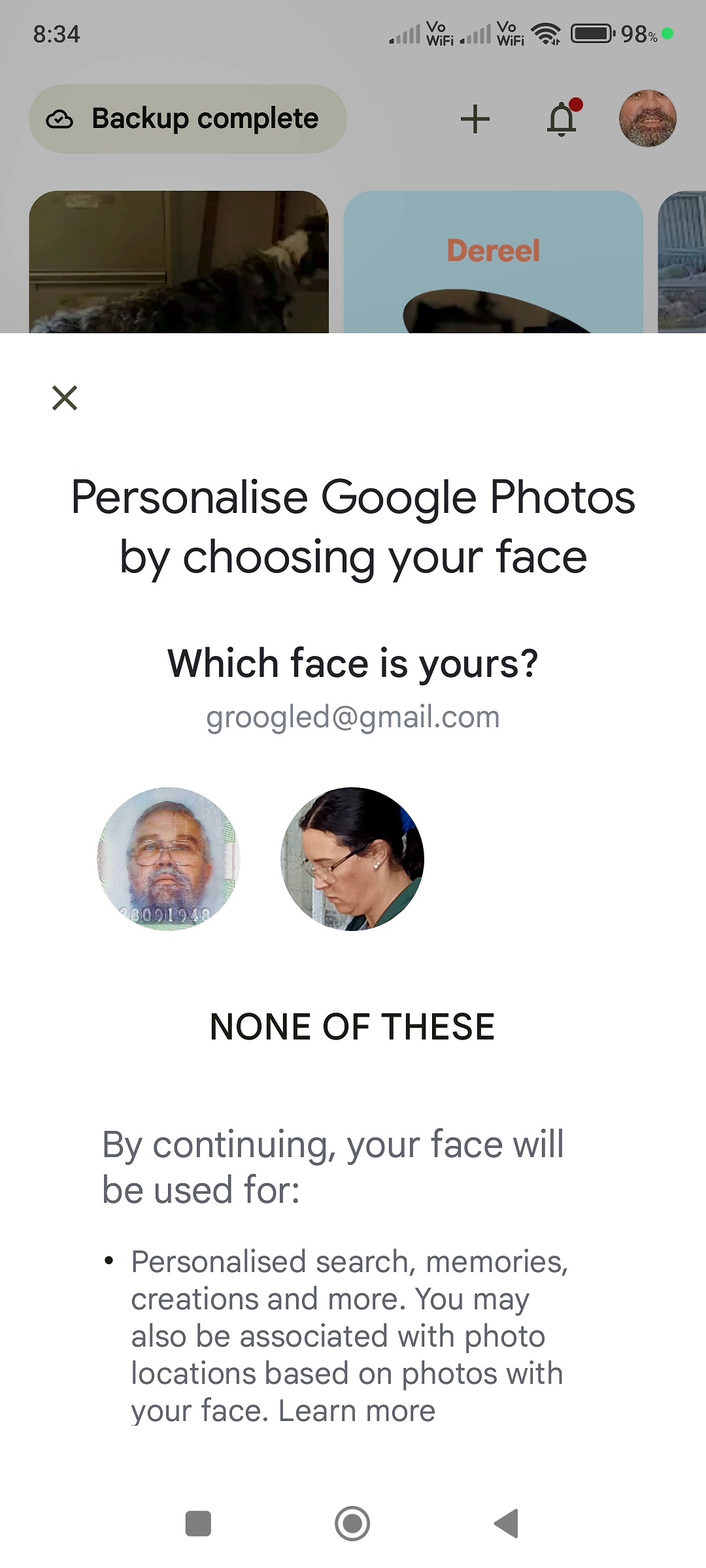The width and height of the screenshot is (706, 1568).
Task: Select the woman with glasses face option
Action: coord(352,858)
